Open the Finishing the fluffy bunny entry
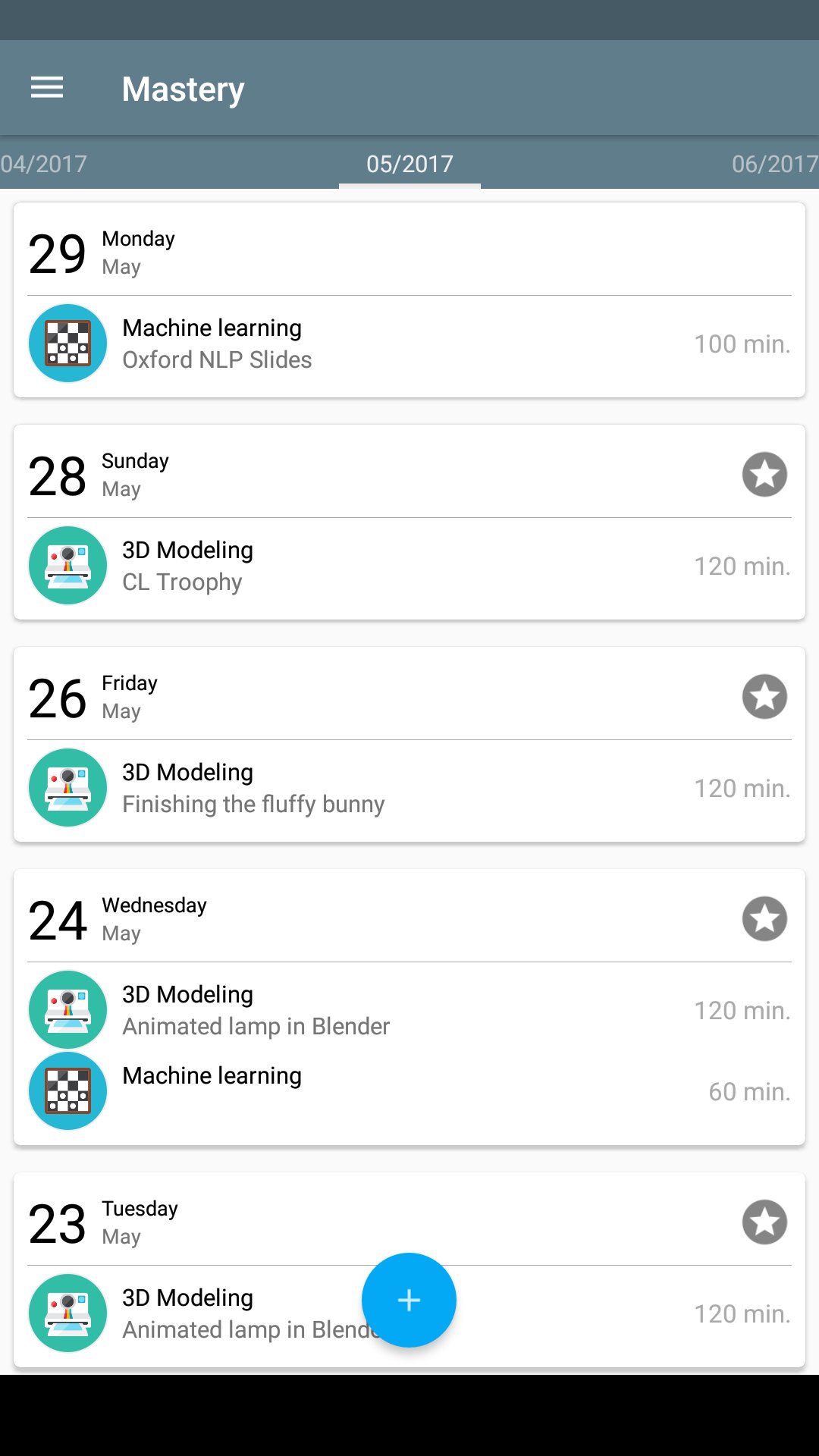819x1456 pixels. coord(409,788)
